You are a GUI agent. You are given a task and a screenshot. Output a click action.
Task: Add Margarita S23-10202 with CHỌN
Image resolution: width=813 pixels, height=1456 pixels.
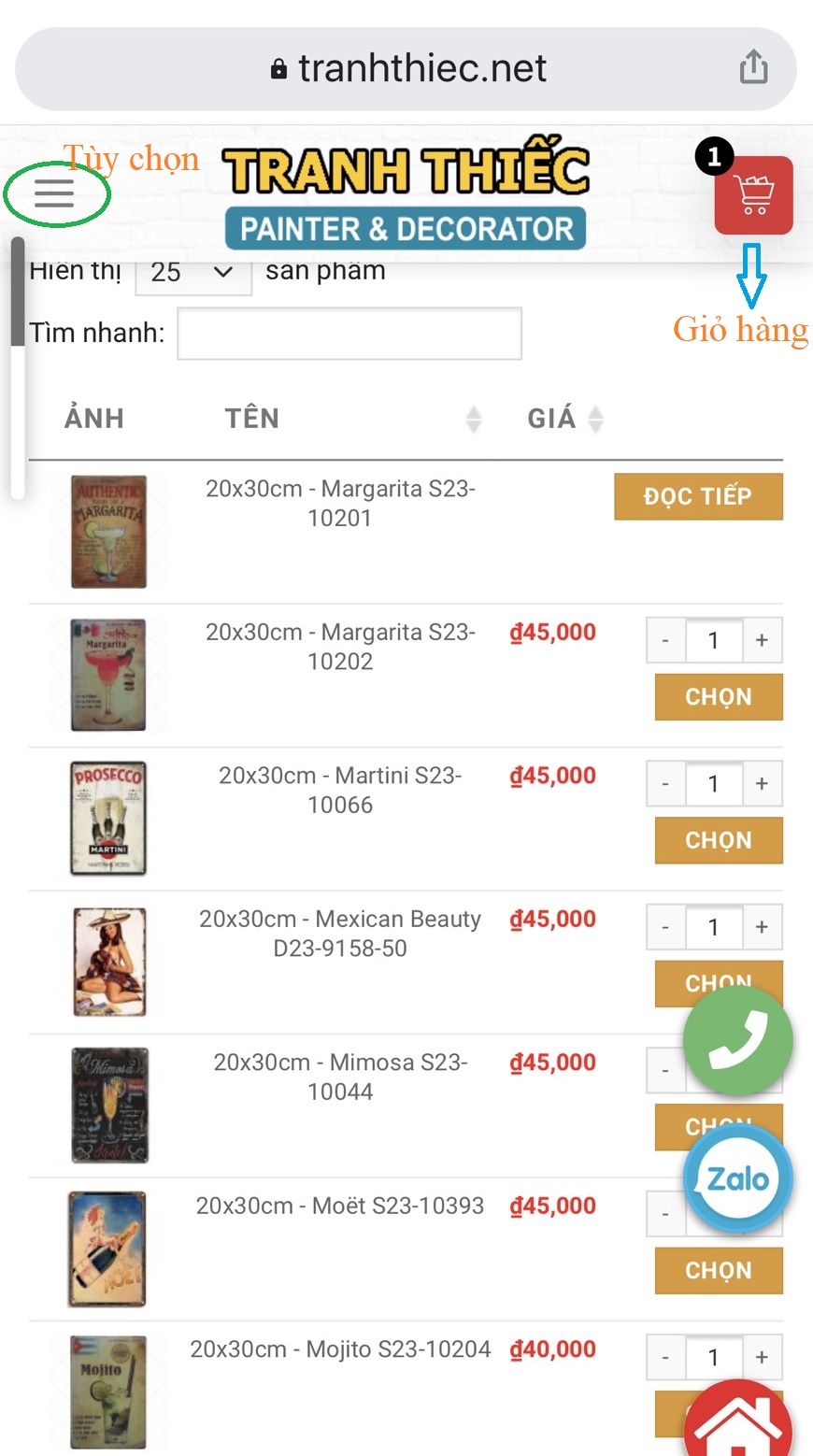[718, 697]
